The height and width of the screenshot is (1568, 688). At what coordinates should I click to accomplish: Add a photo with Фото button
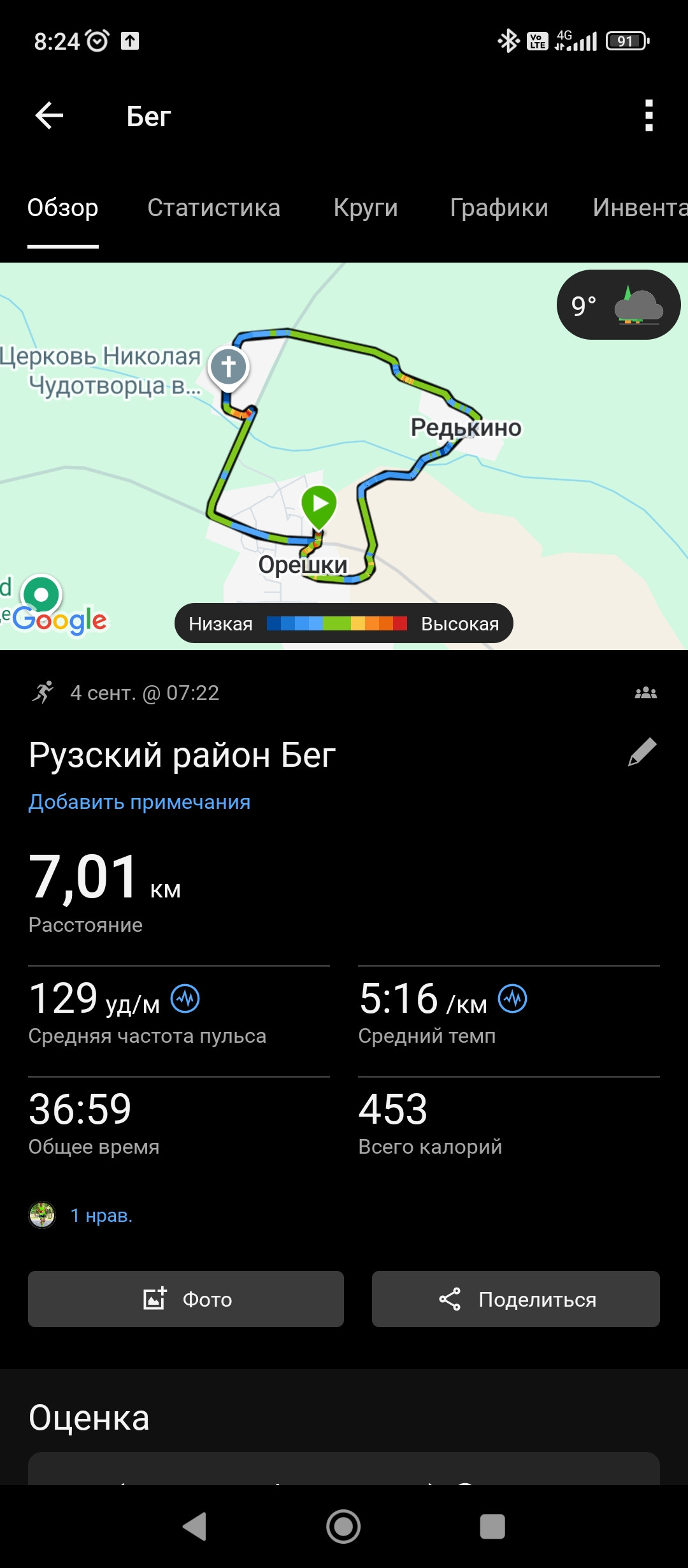186,1299
